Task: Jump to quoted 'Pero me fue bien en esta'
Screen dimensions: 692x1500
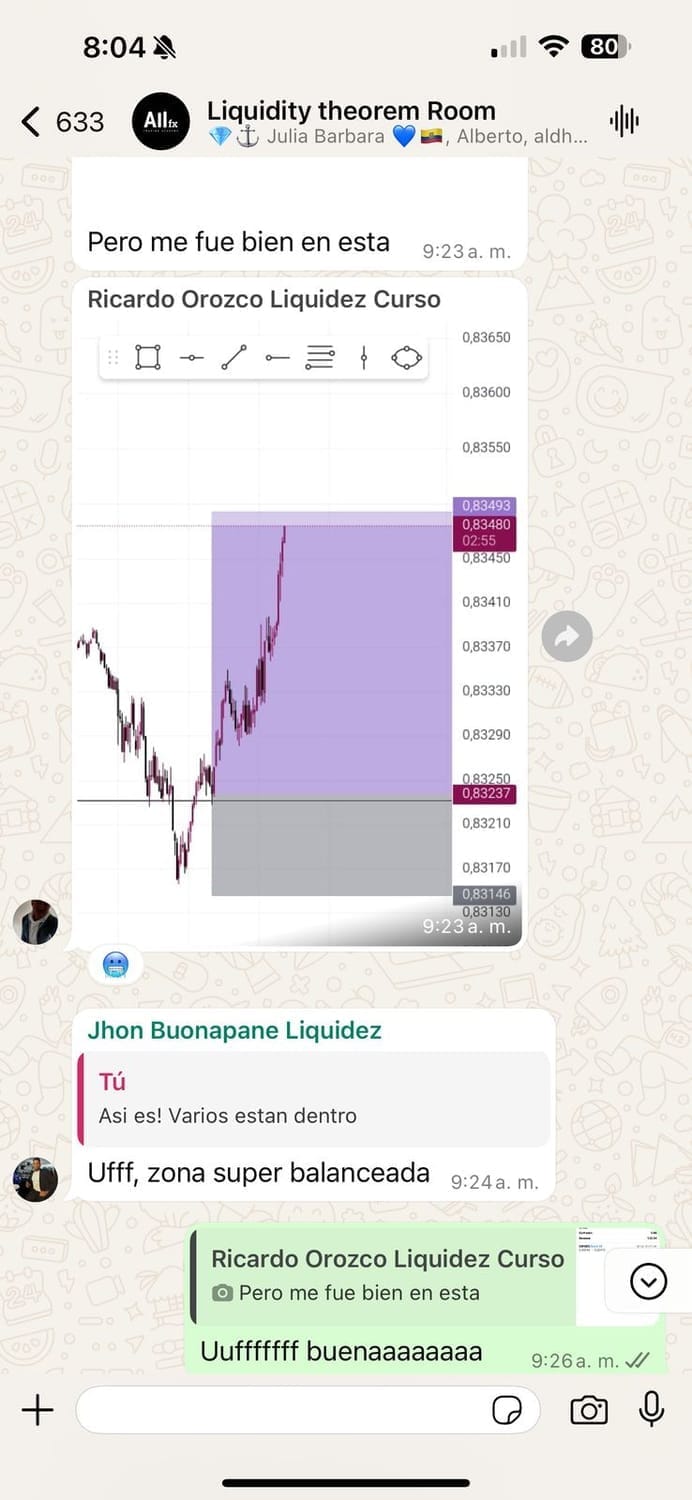Action: (x=384, y=1275)
